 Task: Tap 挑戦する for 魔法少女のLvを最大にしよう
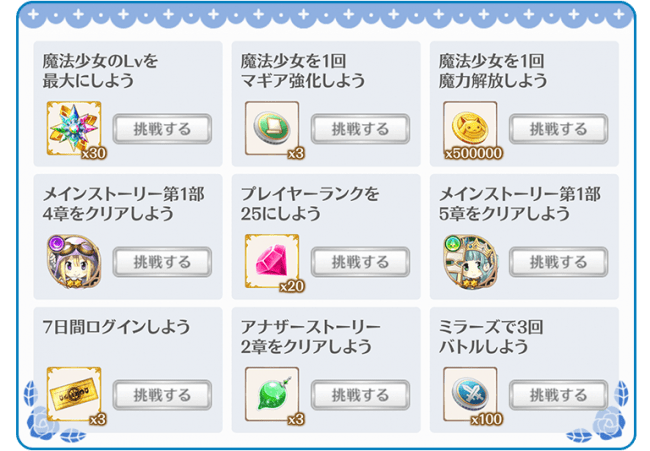coord(162,129)
